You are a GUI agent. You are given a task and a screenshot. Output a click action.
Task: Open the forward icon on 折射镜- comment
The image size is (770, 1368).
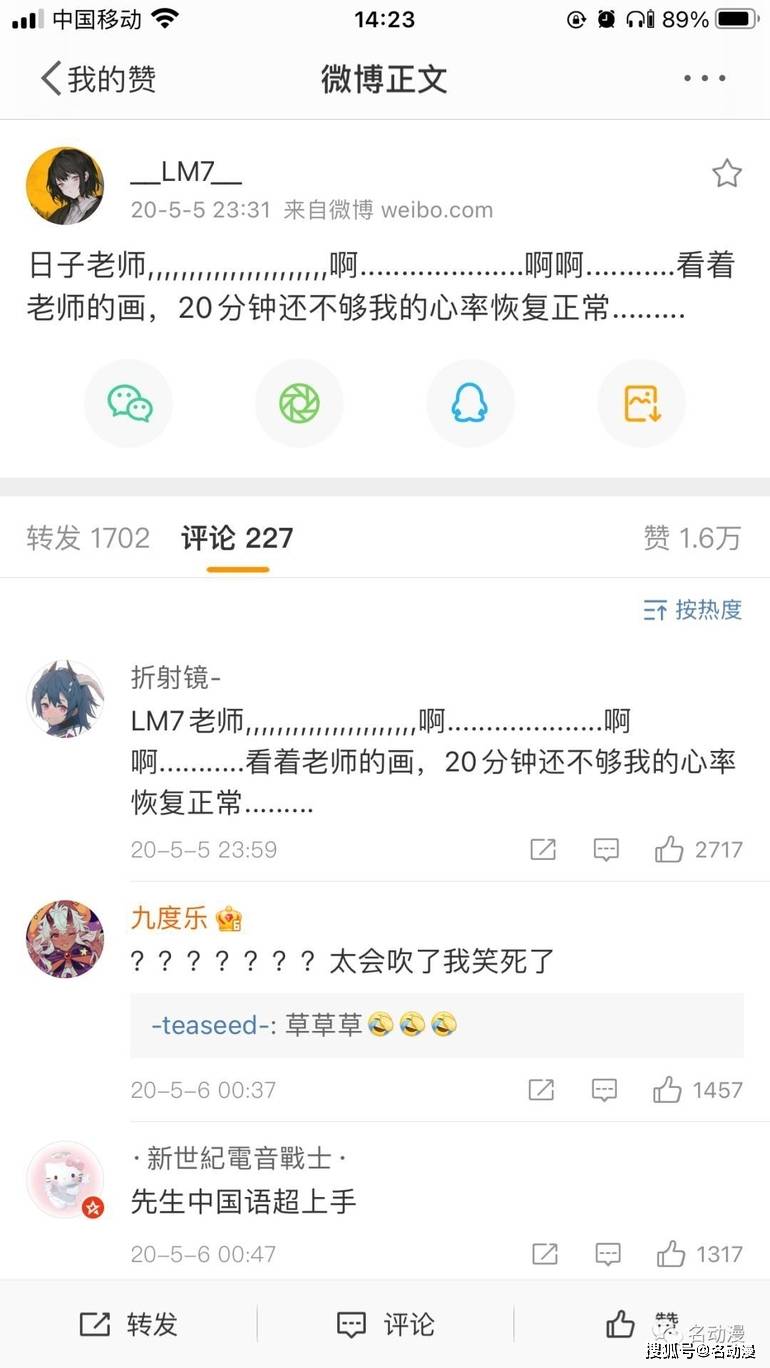tap(542, 849)
